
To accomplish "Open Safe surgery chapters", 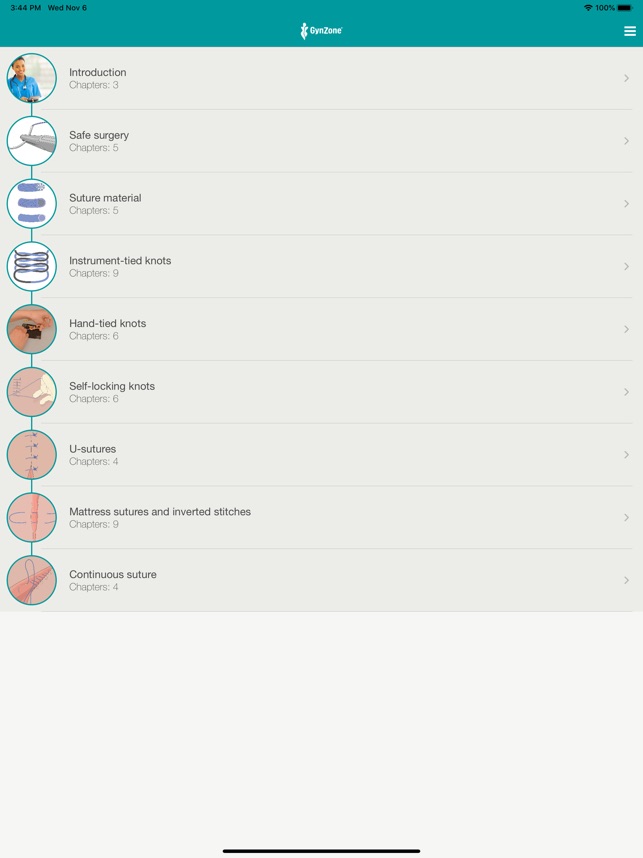I will click(x=320, y=141).
